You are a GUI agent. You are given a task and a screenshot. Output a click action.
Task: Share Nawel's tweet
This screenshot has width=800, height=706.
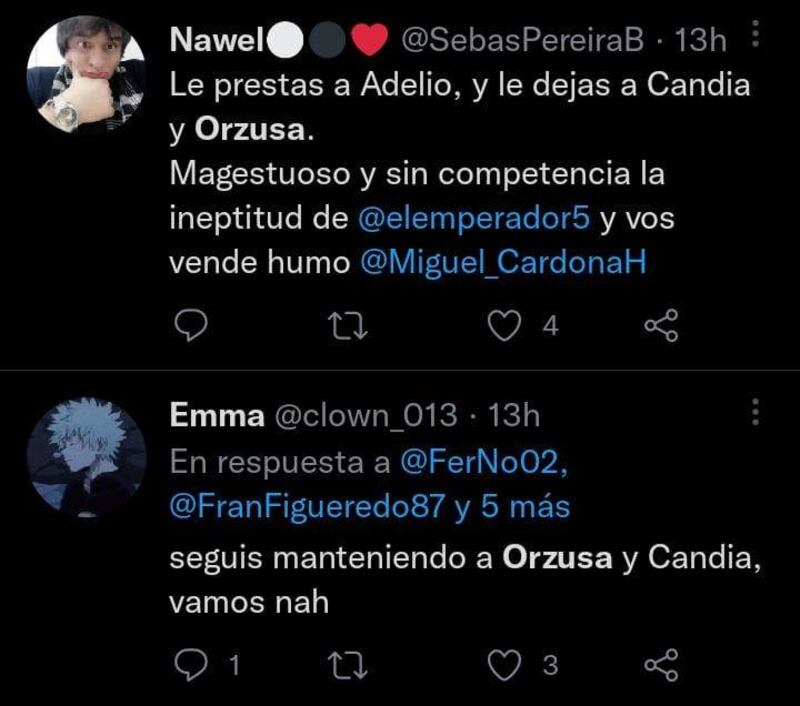(661, 326)
